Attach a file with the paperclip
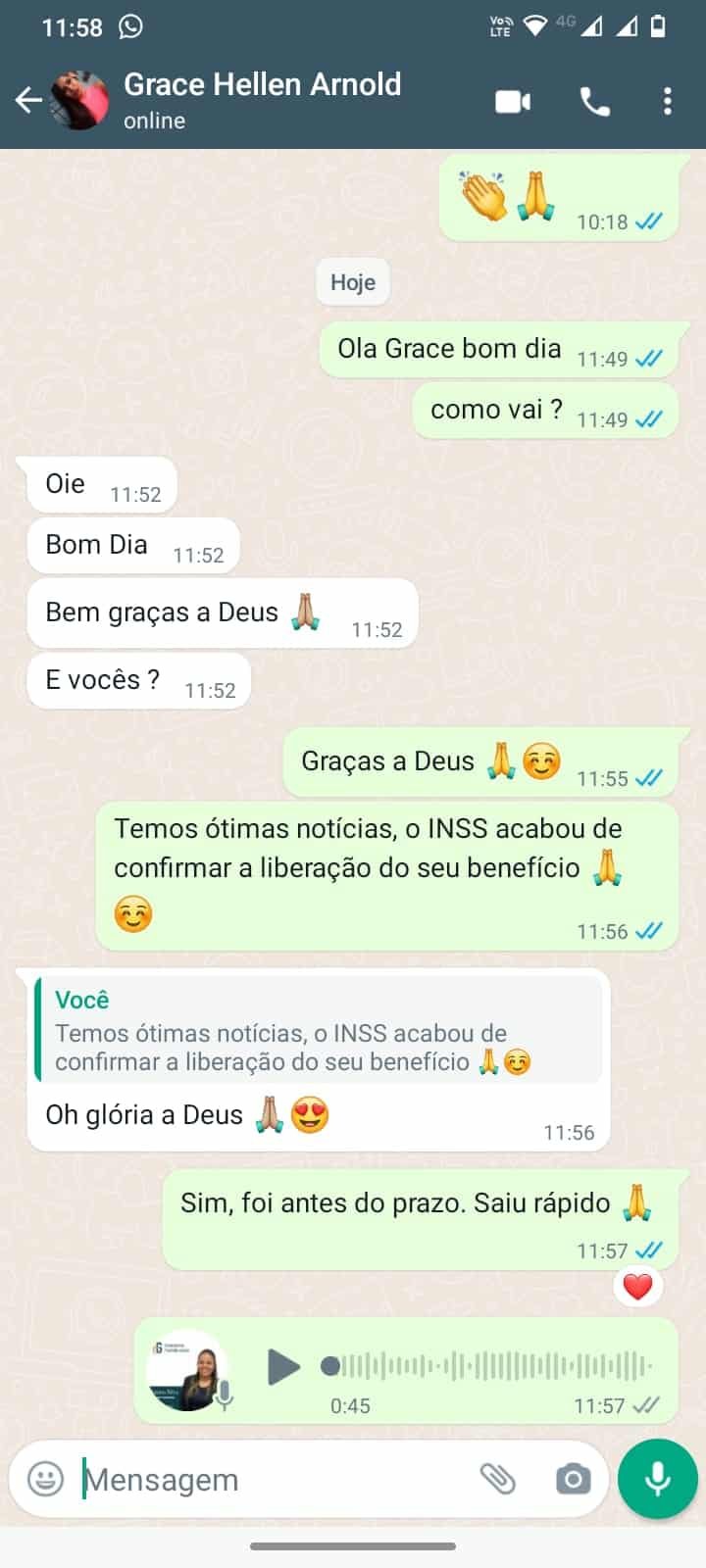The height and width of the screenshot is (1568, 706). pos(497,1479)
